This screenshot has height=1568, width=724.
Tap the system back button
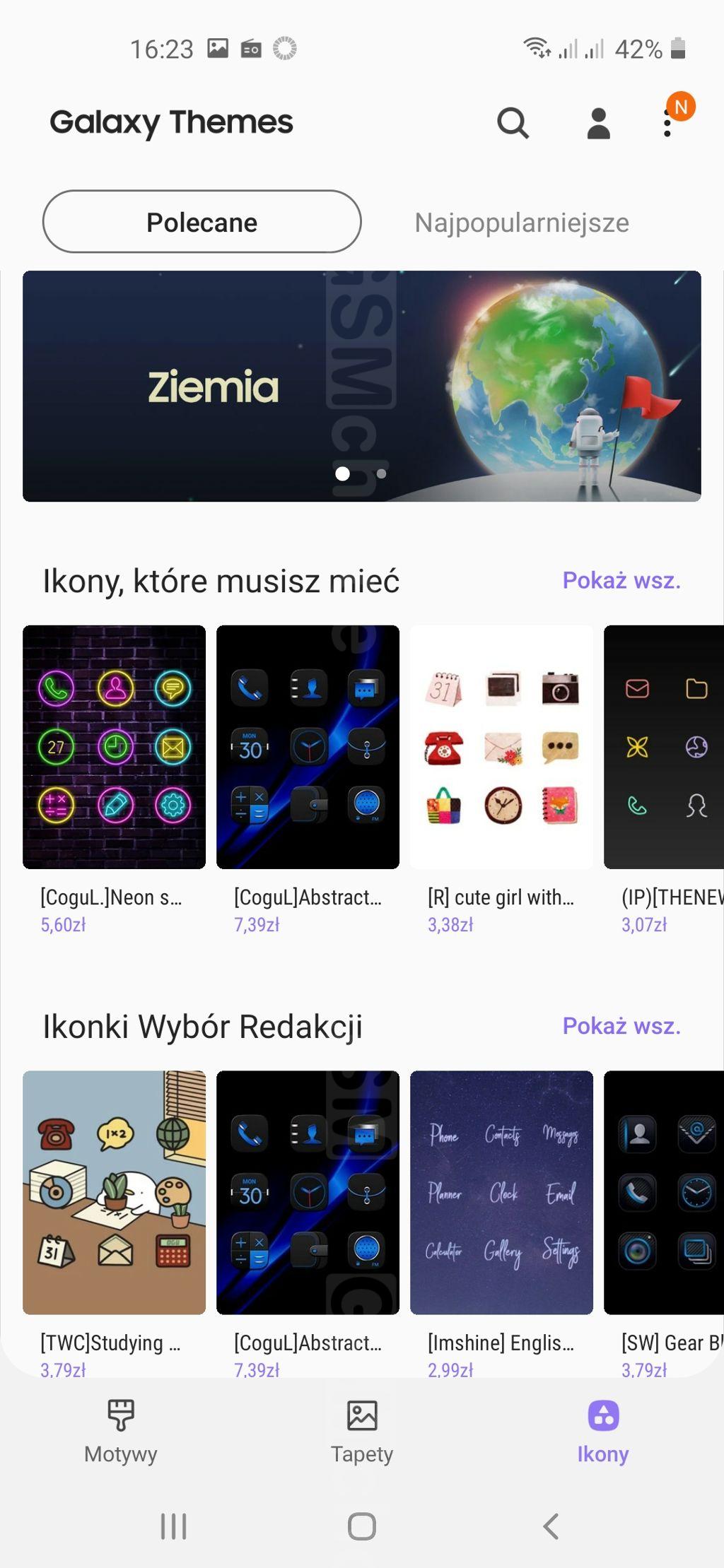[551, 1526]
